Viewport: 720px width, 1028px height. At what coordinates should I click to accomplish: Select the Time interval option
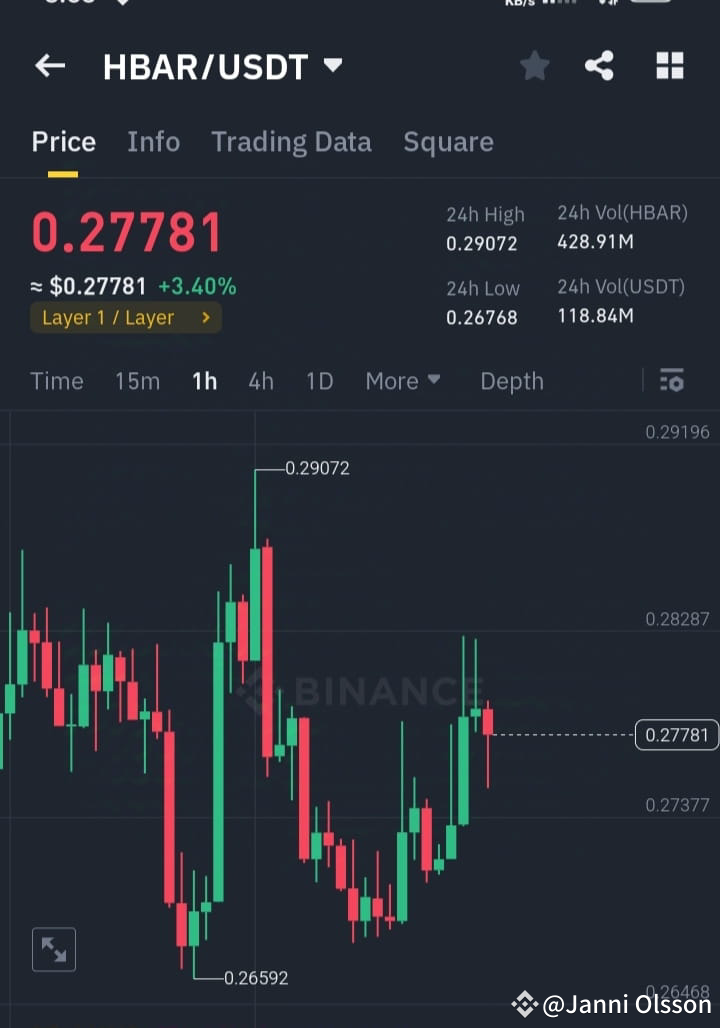click(x=56, y=381)
